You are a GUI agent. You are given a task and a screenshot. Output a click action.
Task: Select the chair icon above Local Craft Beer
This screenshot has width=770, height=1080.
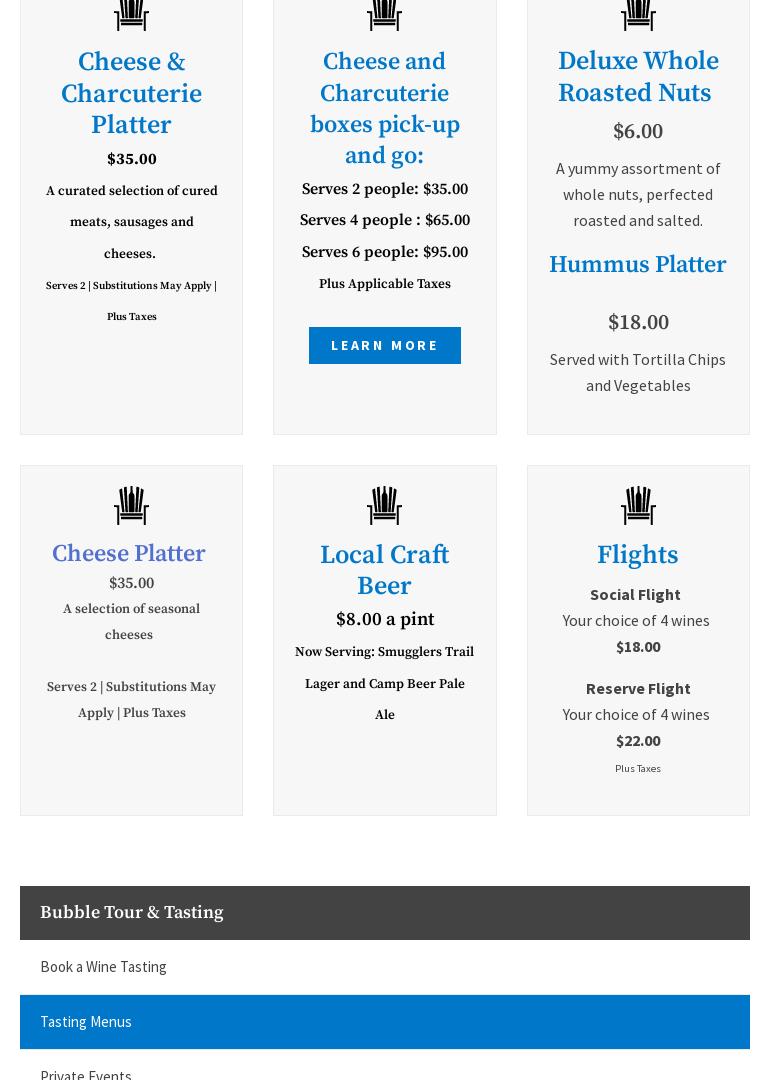pos(384,505)
